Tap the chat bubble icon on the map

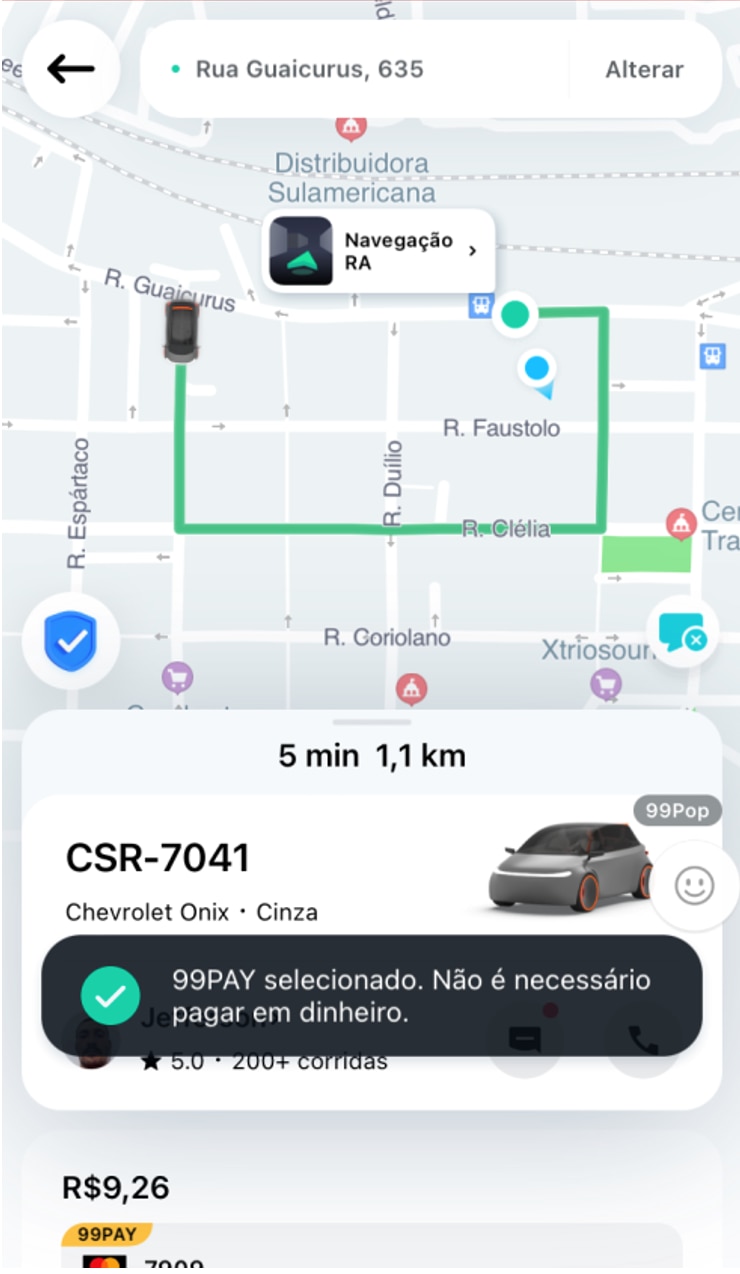(x=682, y=633)
